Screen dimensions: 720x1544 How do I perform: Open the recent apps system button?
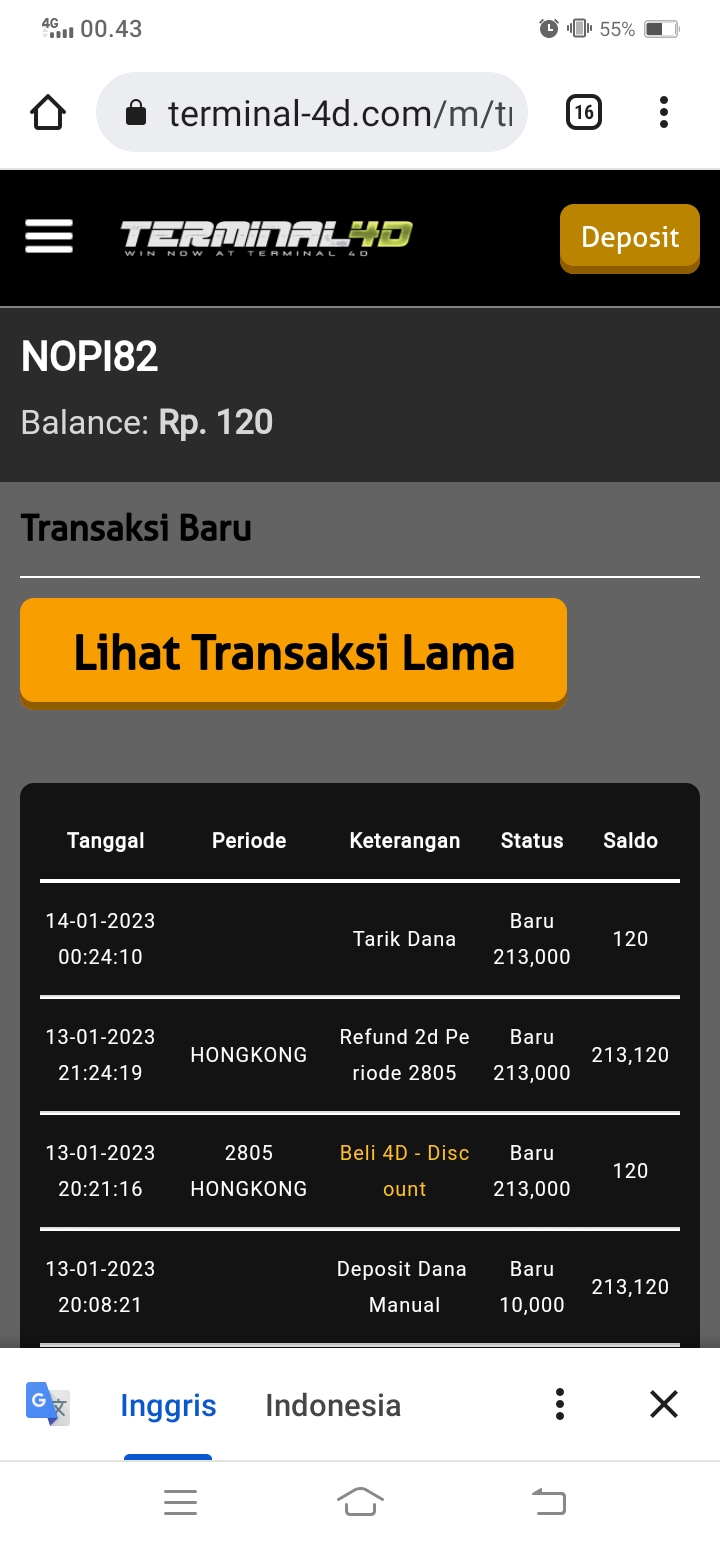(180, 1502)
